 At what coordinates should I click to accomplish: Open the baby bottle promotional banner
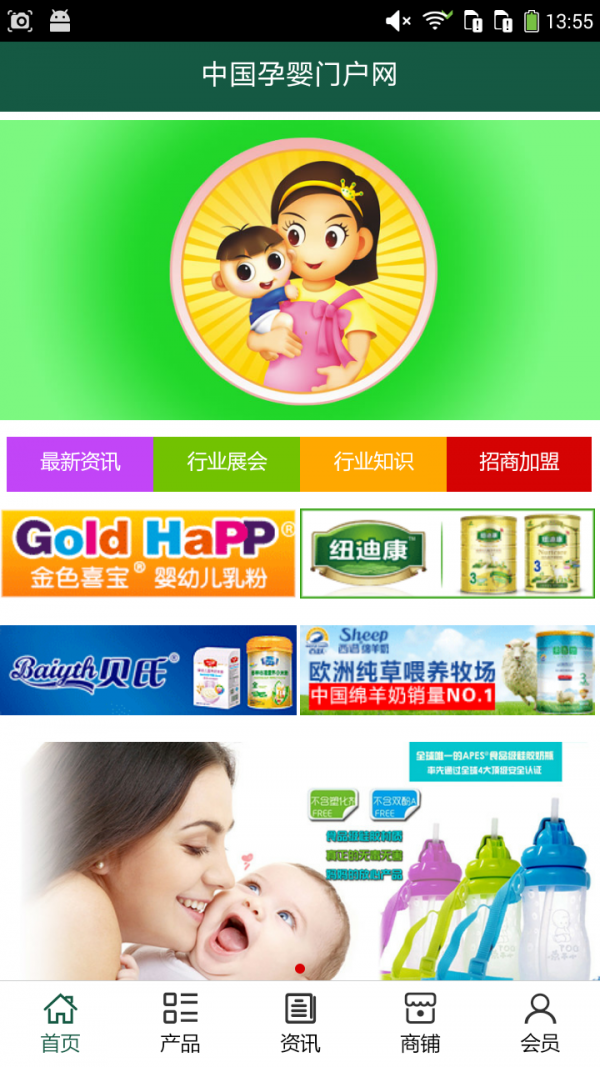click(x=300, y=860)
